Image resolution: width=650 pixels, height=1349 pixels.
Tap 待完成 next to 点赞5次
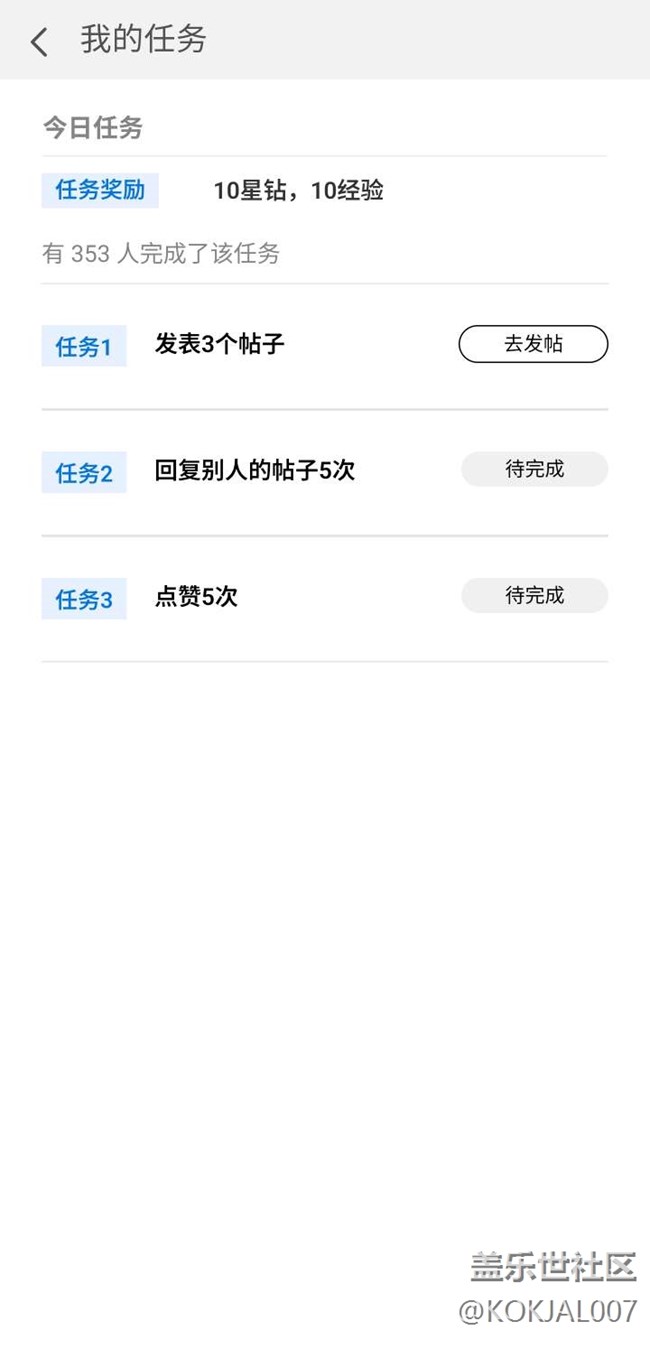pyautogui.click(x=534, y=596)
